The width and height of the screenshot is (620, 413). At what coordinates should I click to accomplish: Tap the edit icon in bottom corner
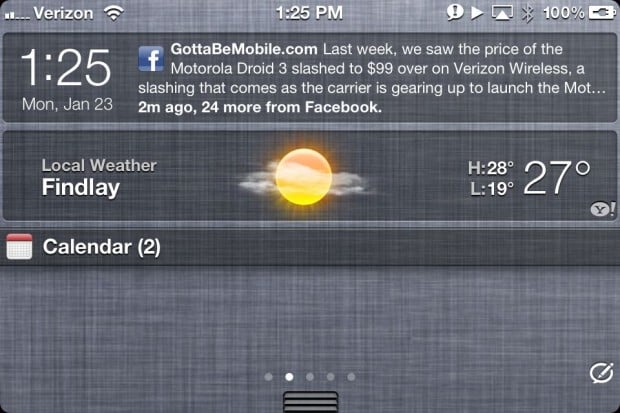[x=600, y=374]
